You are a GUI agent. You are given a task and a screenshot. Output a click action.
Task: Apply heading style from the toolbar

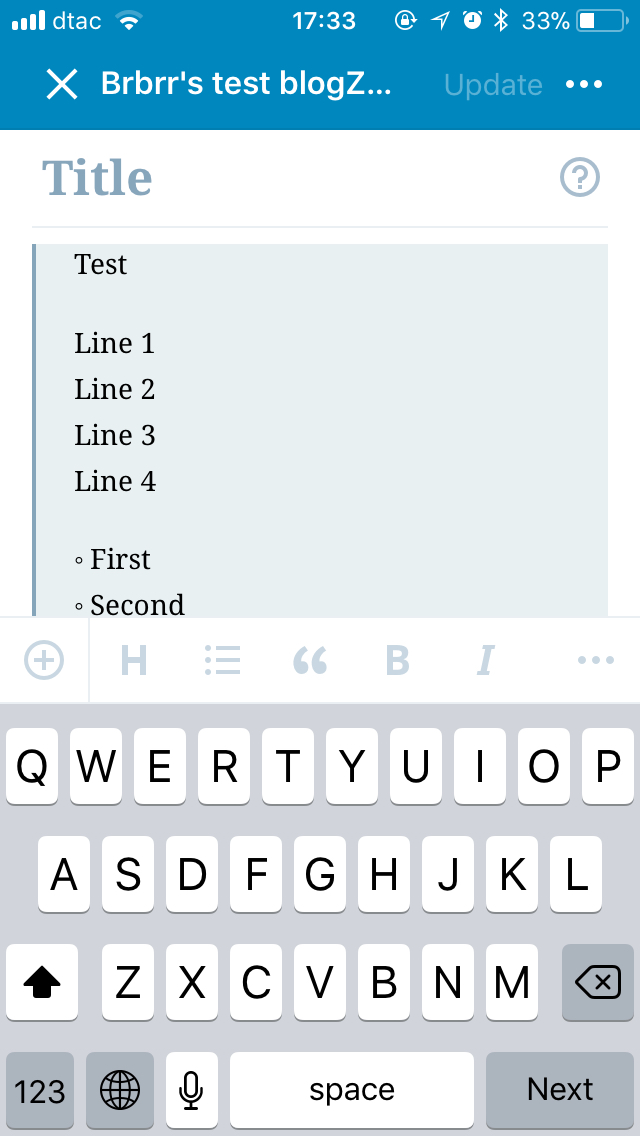pos(133,660)
